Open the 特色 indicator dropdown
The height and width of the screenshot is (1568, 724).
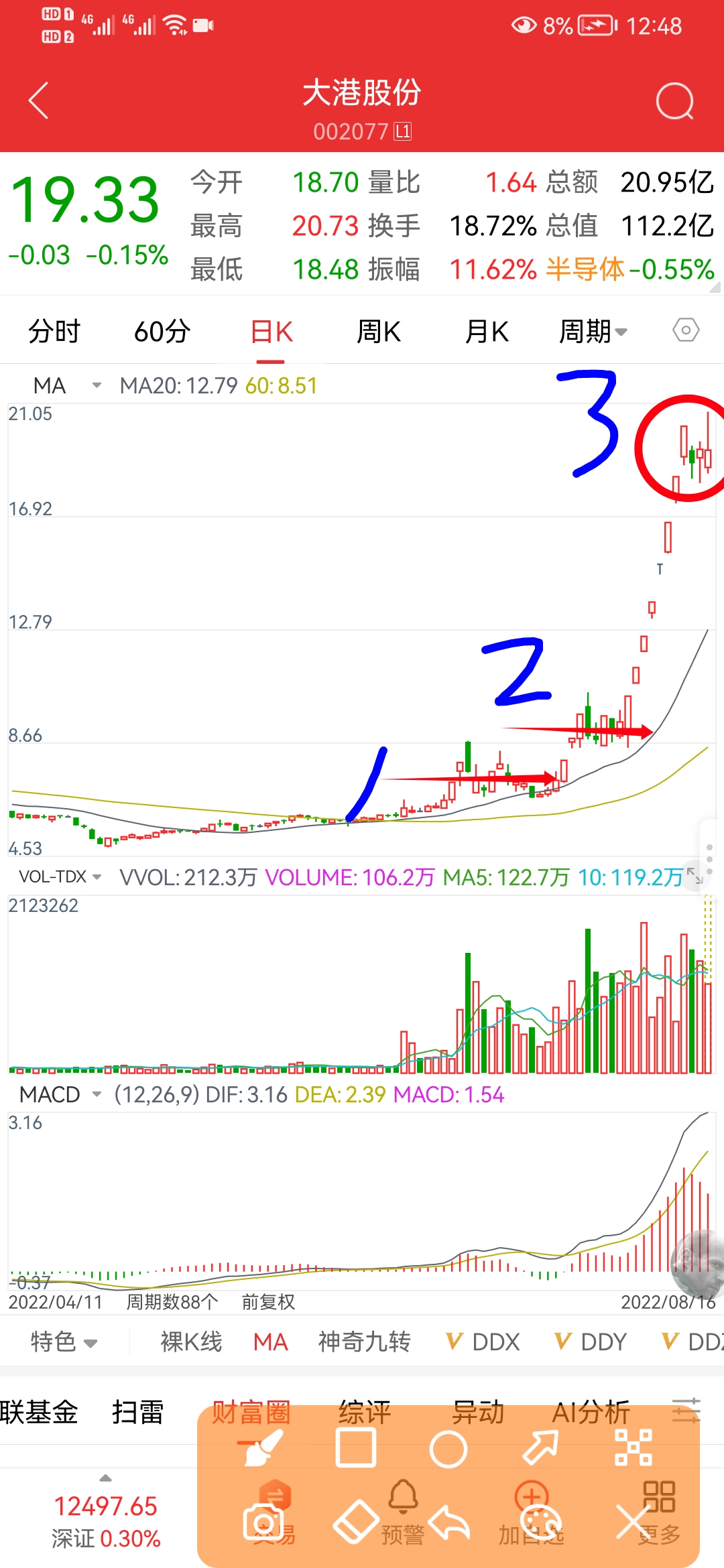pyautogui.click(x=64, y=1342)
